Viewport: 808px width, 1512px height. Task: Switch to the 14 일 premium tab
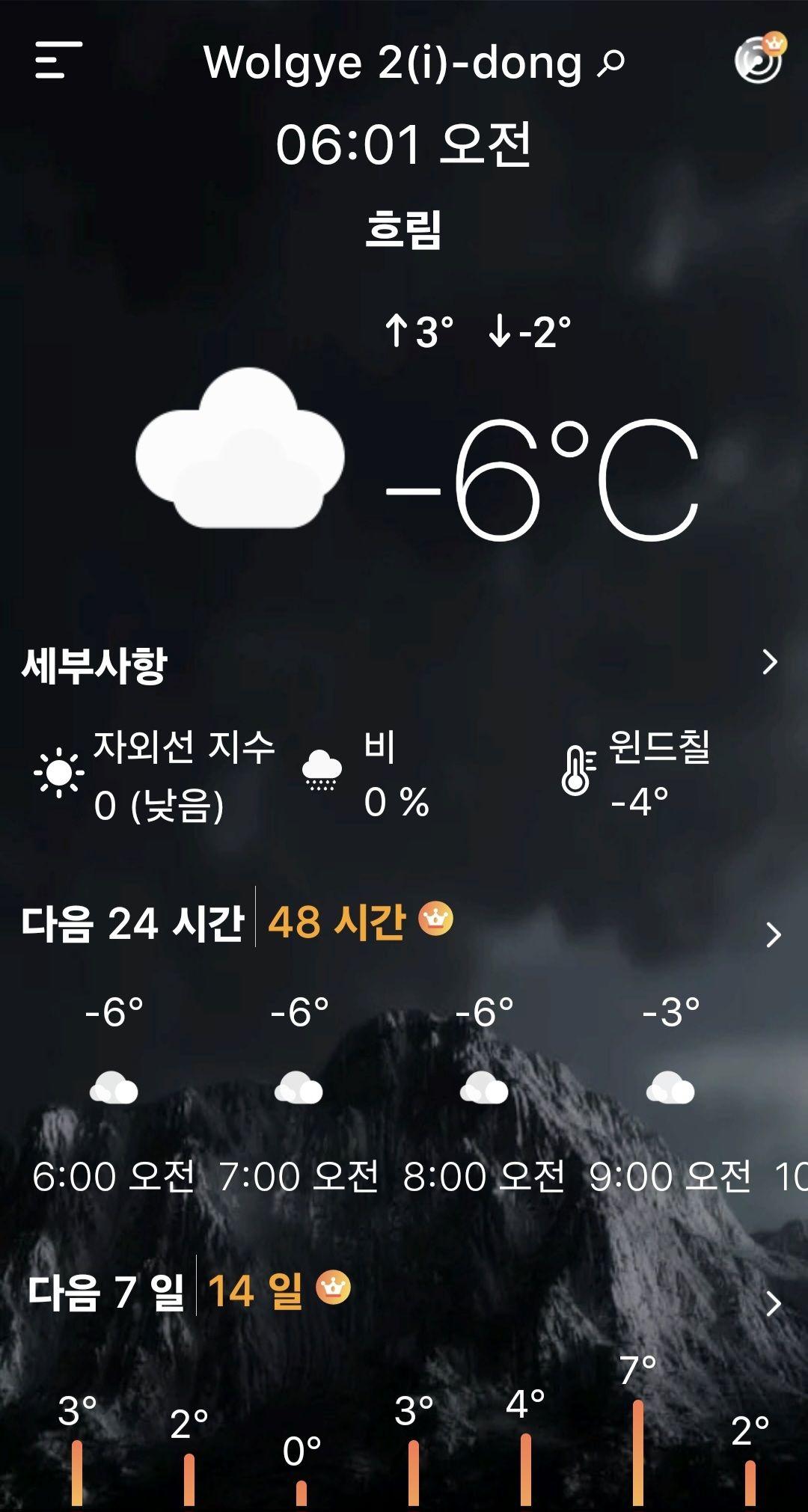pos(278,1290)
